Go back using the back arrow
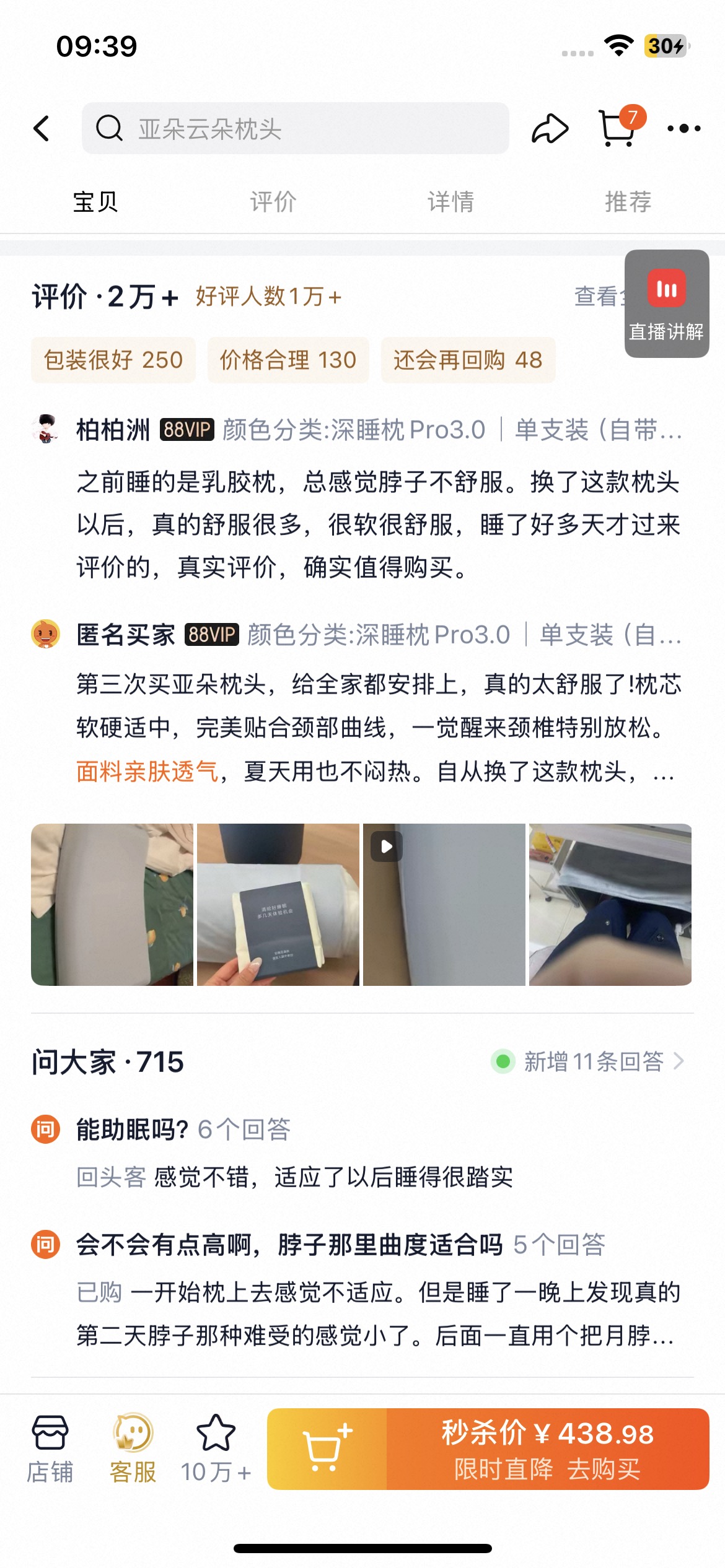 (x=42, y=128)
